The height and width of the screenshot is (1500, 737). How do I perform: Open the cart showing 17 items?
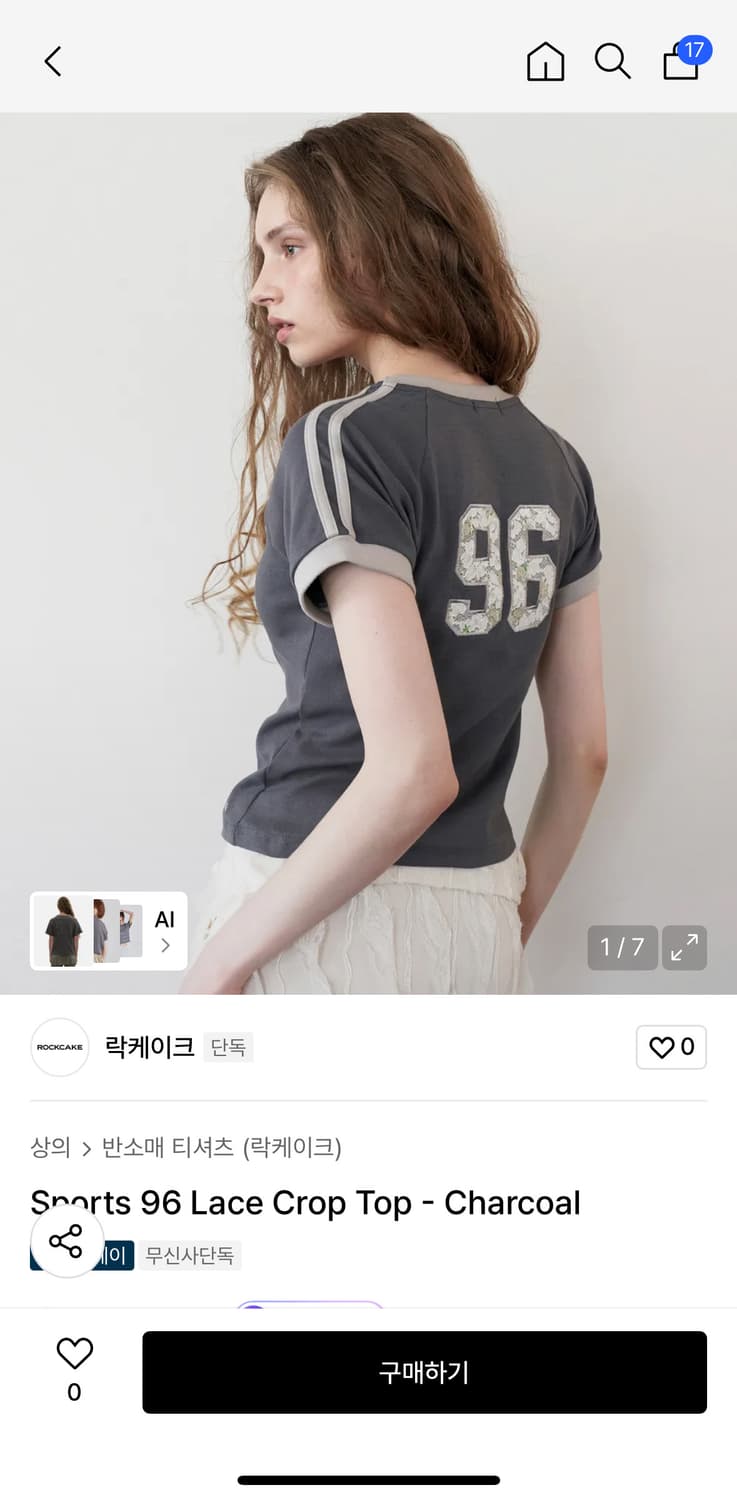(681, 61)
